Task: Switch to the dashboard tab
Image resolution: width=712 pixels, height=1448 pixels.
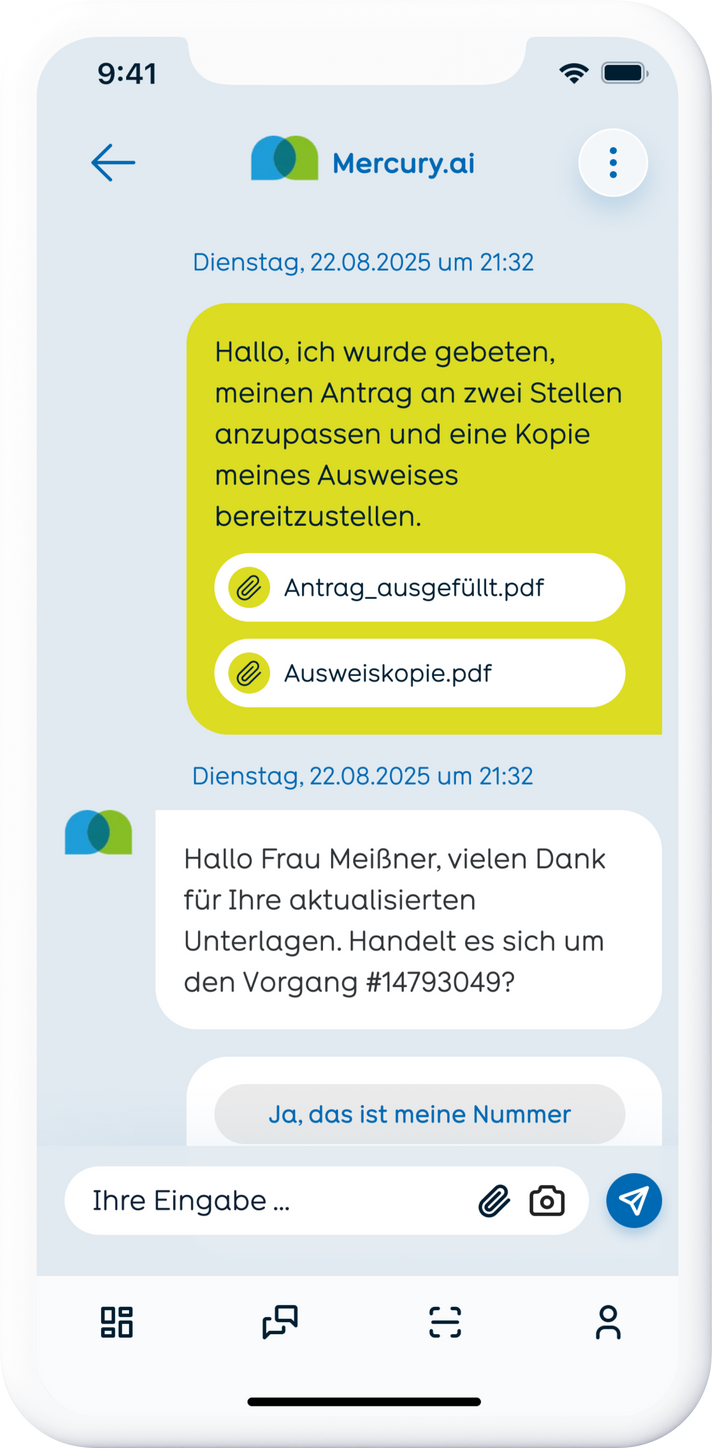Action: pos(117,1322)
